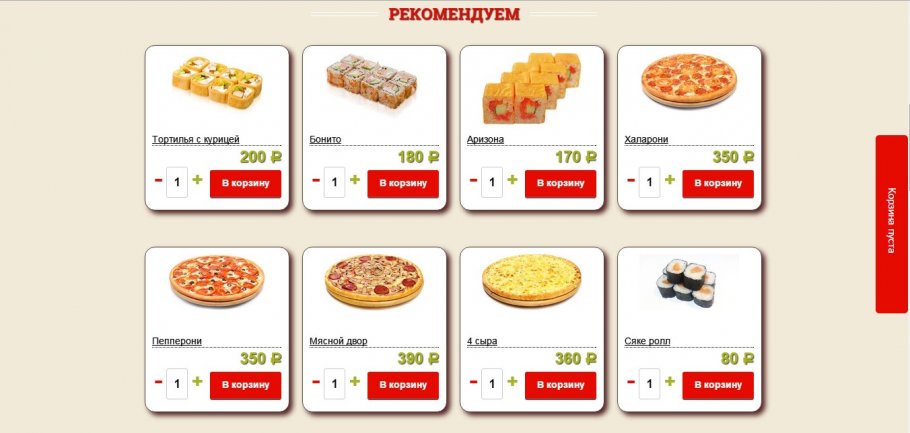Add Бонито to the cart
Screen dimensions: 910x433
(x=403, y=184)
